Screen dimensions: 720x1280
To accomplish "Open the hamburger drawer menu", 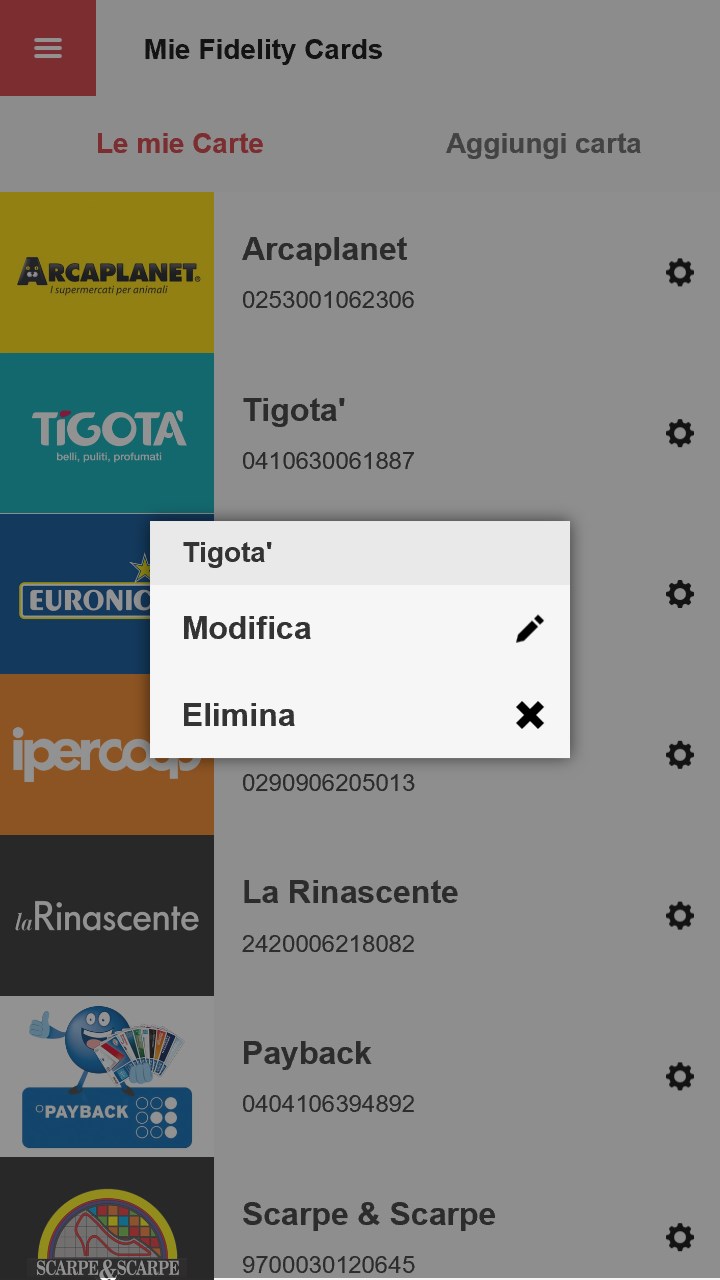I will [48, 48].
